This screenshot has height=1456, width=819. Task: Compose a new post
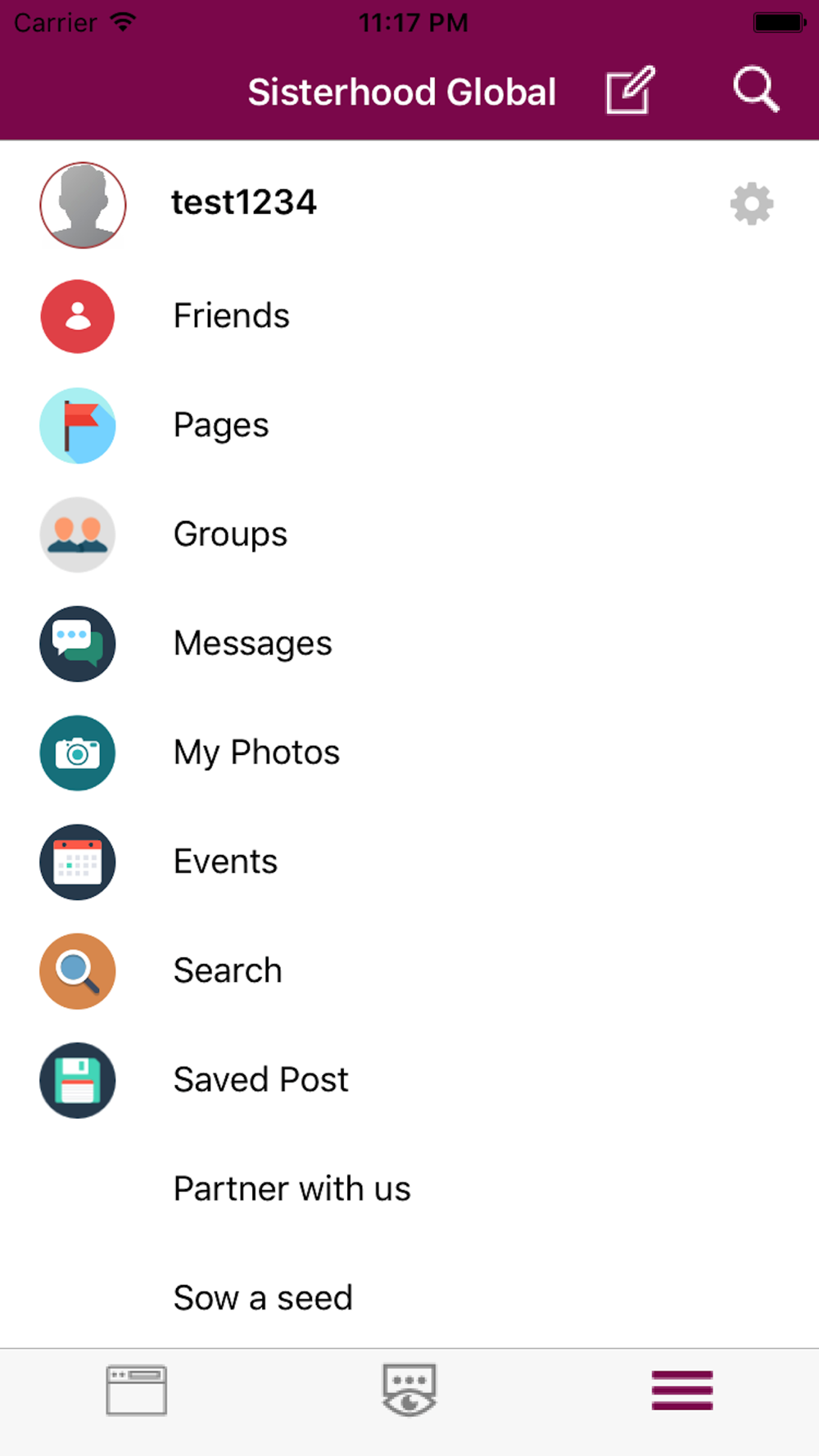[x=630, y=90]
